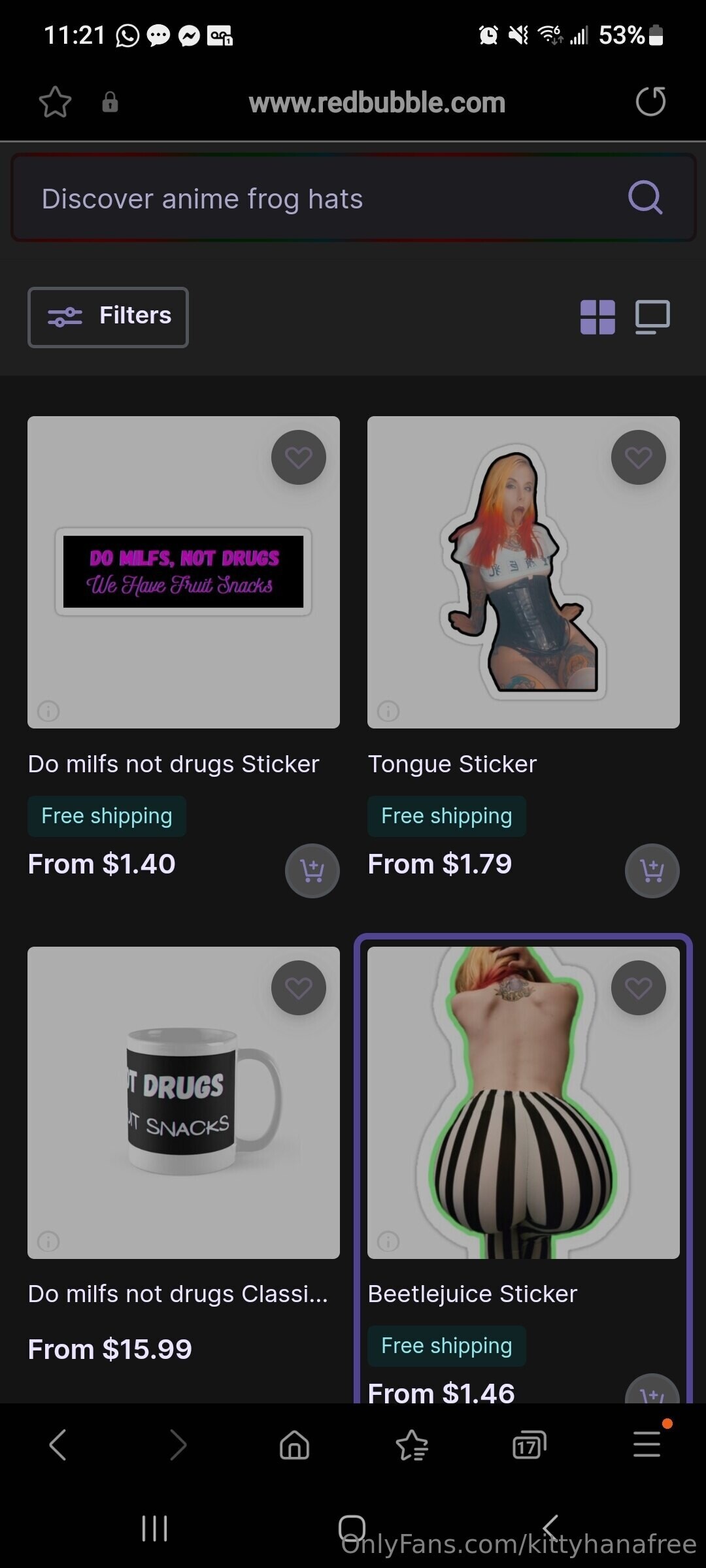Image resolution: width=706 pixels, height=1568 pixels.
Task: Favorite the Tongue Sticker
Action: pos(639,457)
